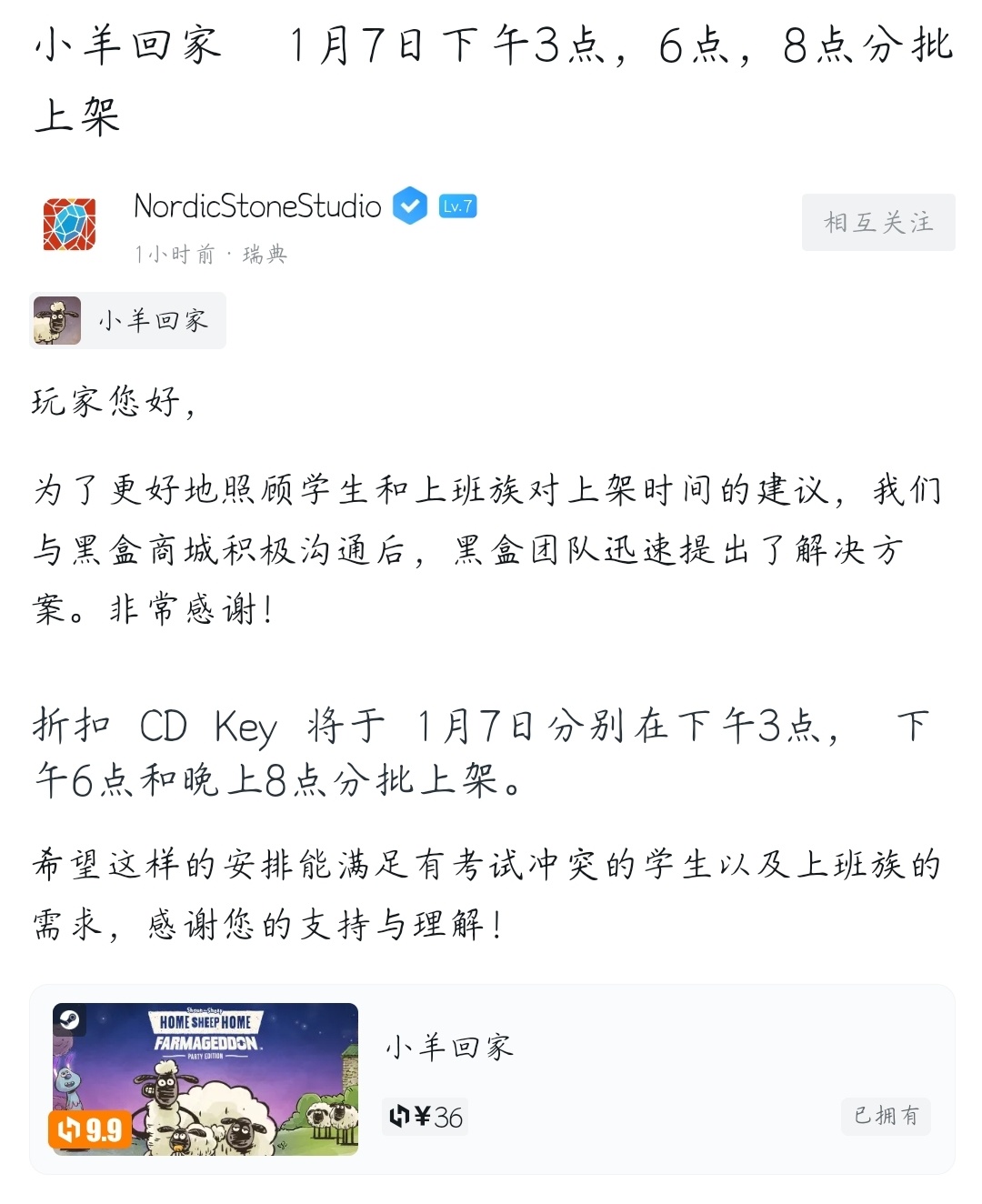The image size is (982, 1204).
Task: Open the 小羊回家 game store card
Action: tap(491, 1079)
